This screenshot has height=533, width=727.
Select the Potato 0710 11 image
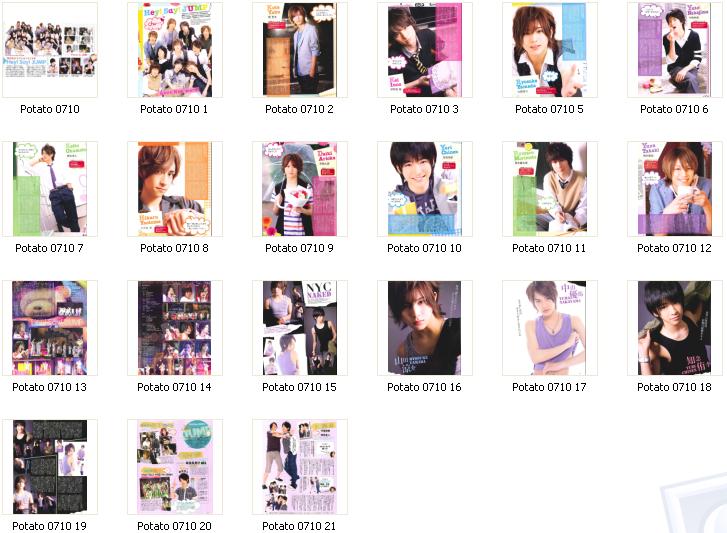click(x=549, y=189)
